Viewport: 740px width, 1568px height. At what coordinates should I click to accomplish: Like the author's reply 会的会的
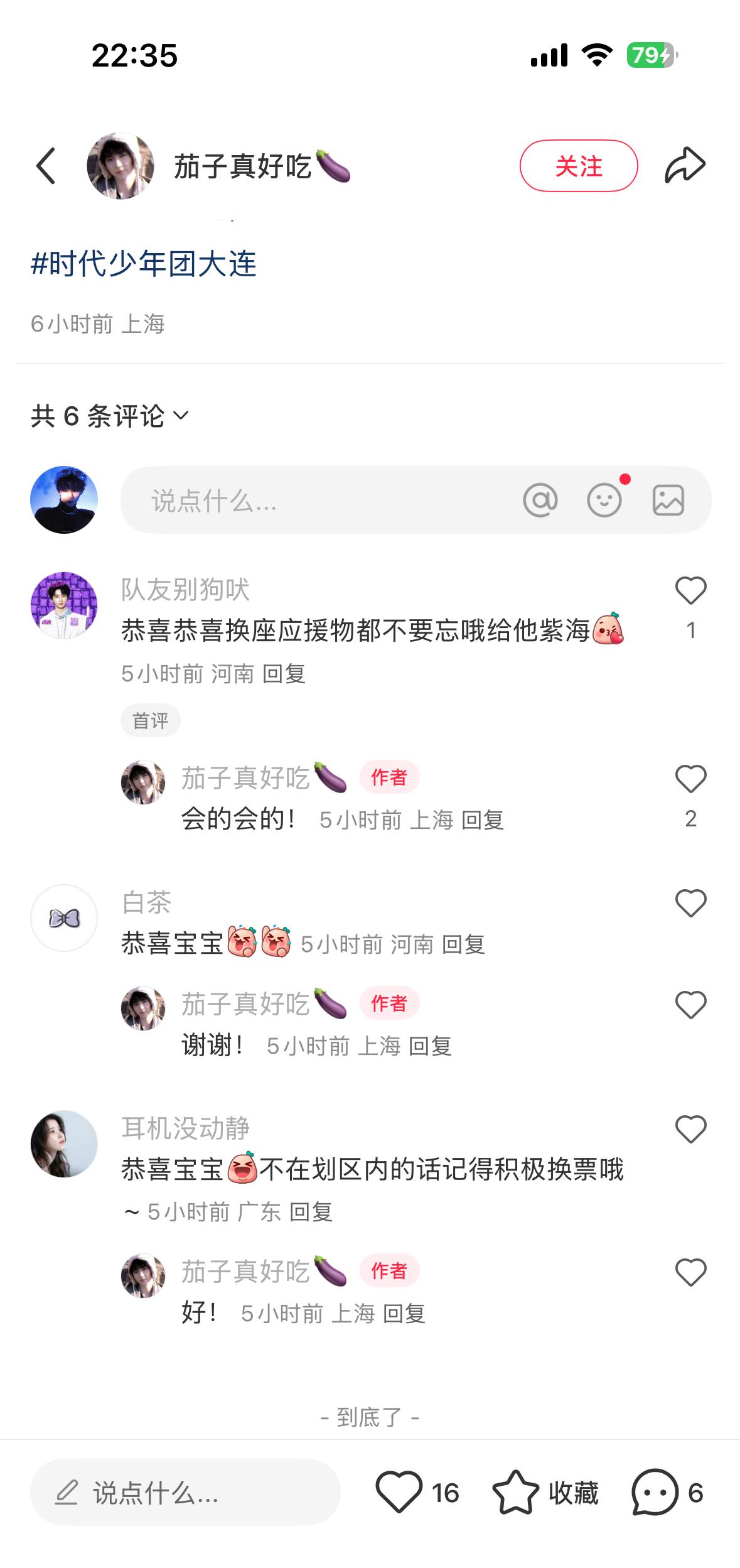coord(690,779)
